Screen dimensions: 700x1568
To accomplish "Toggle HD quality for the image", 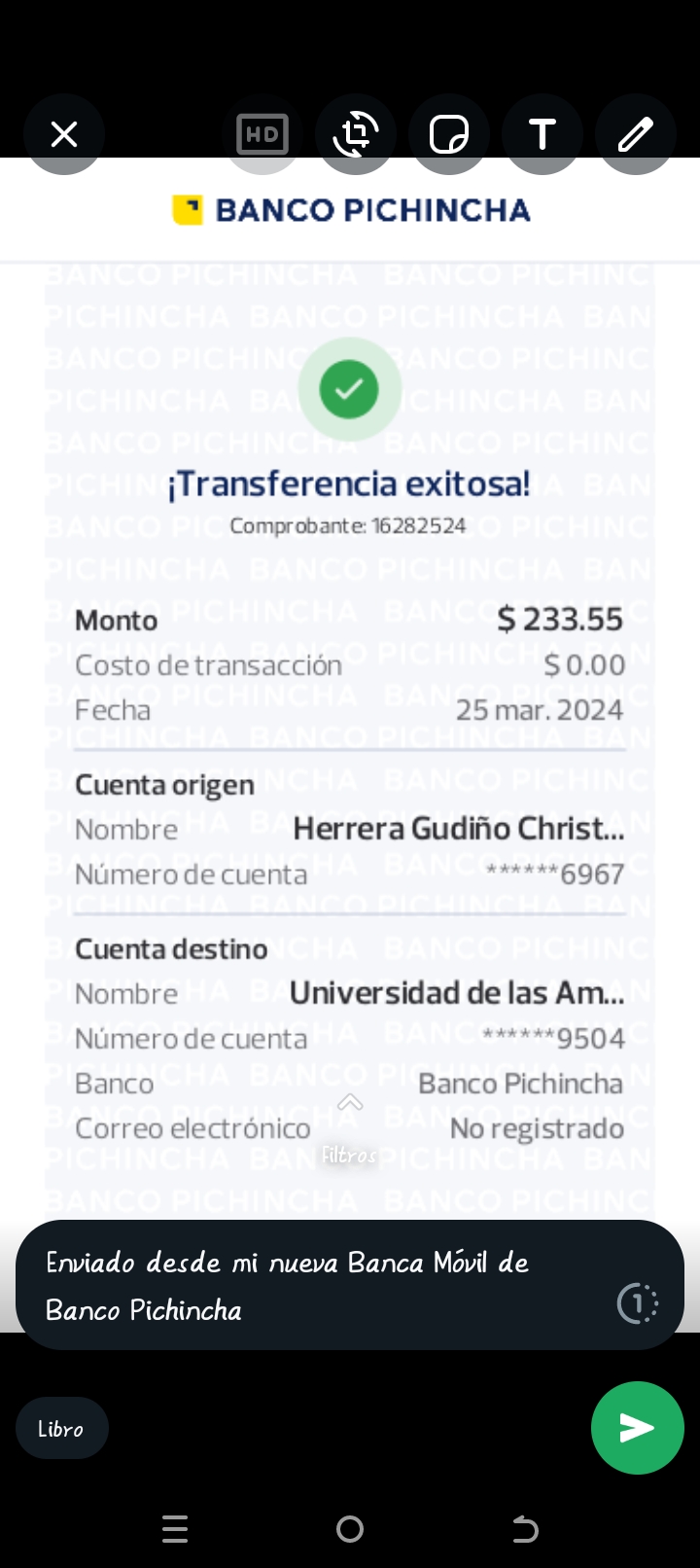I will point(262,134).
